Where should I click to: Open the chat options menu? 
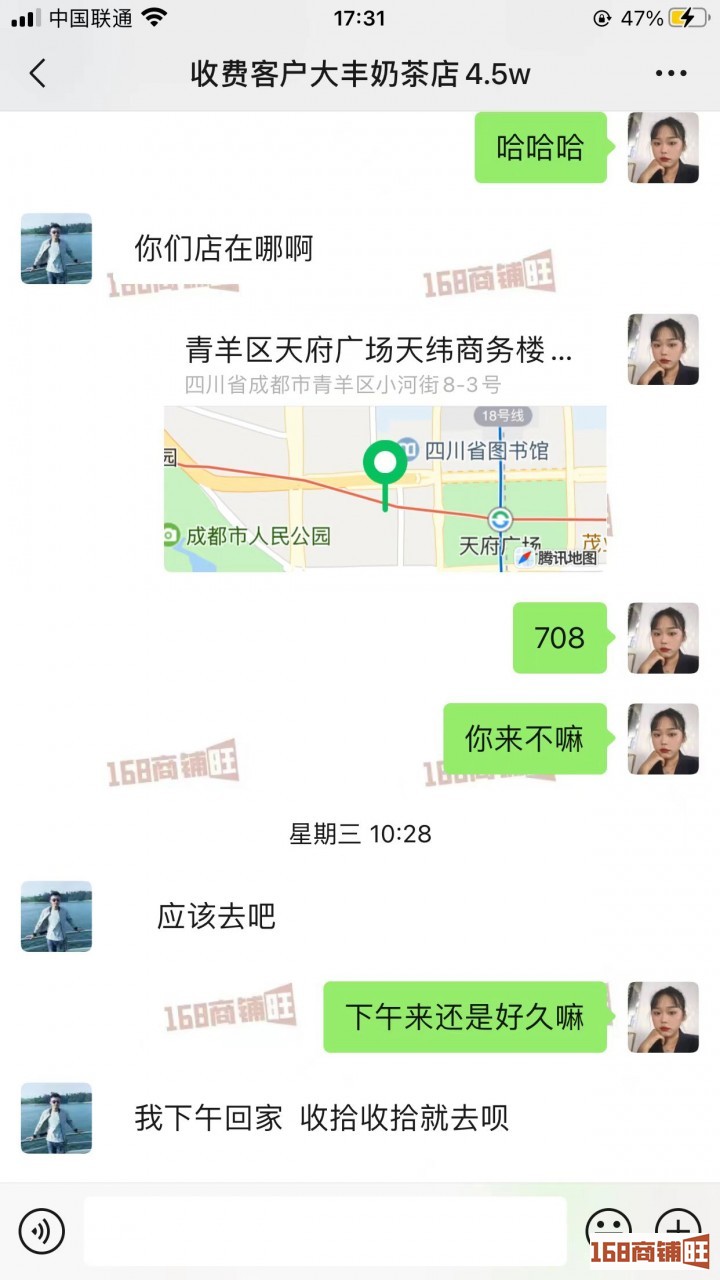pos(670,73)
